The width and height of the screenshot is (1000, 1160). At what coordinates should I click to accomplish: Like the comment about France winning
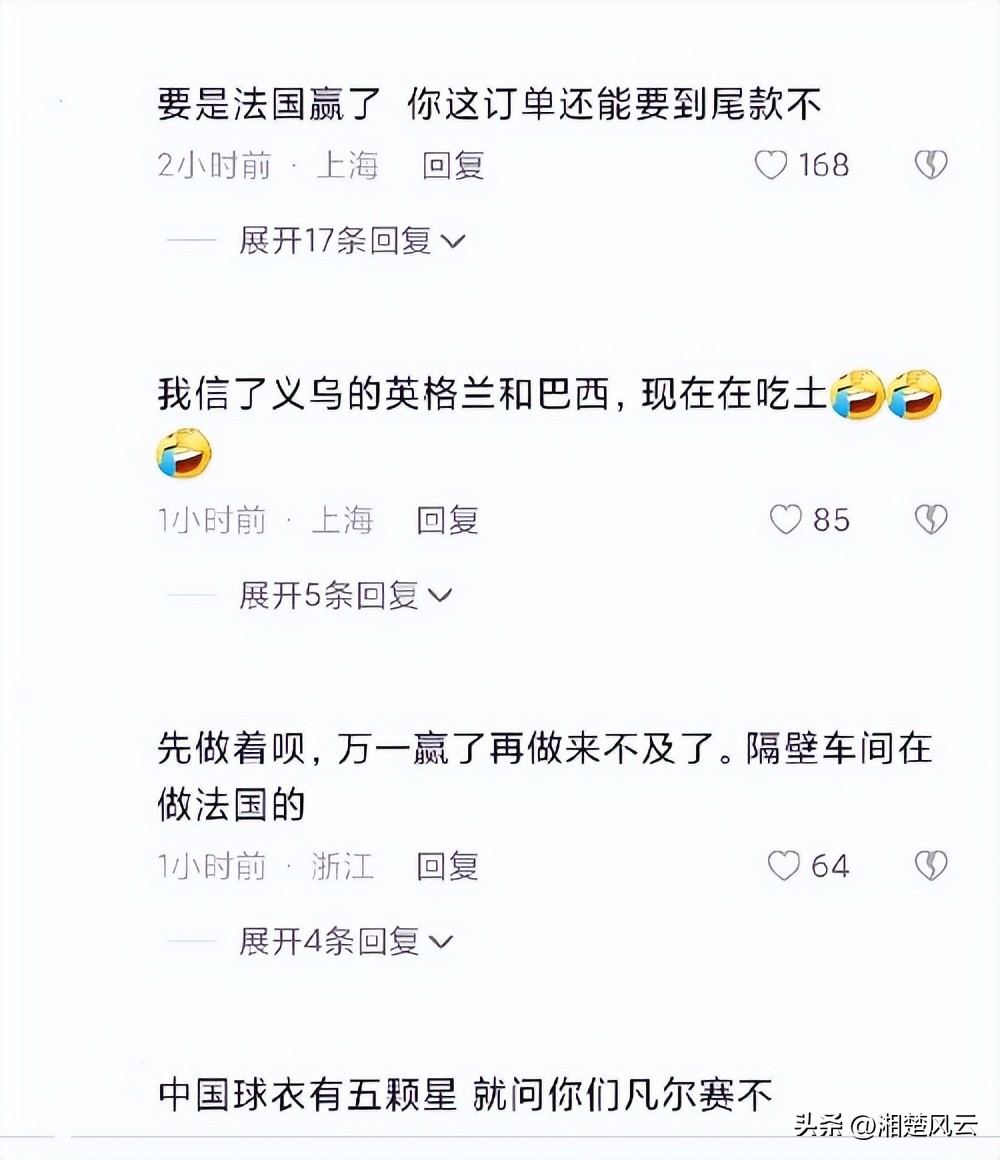[772, 165]
